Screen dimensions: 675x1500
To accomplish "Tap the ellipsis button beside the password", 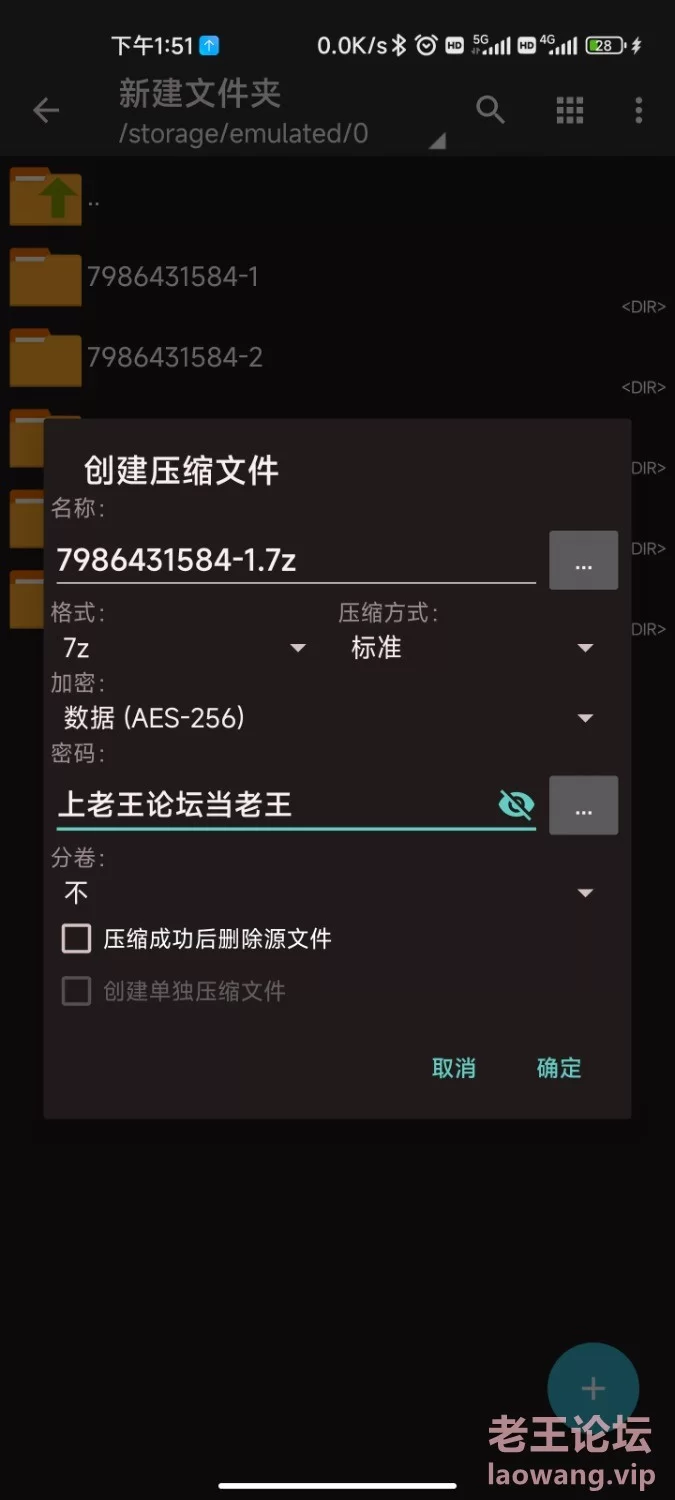I will point(584,805).
